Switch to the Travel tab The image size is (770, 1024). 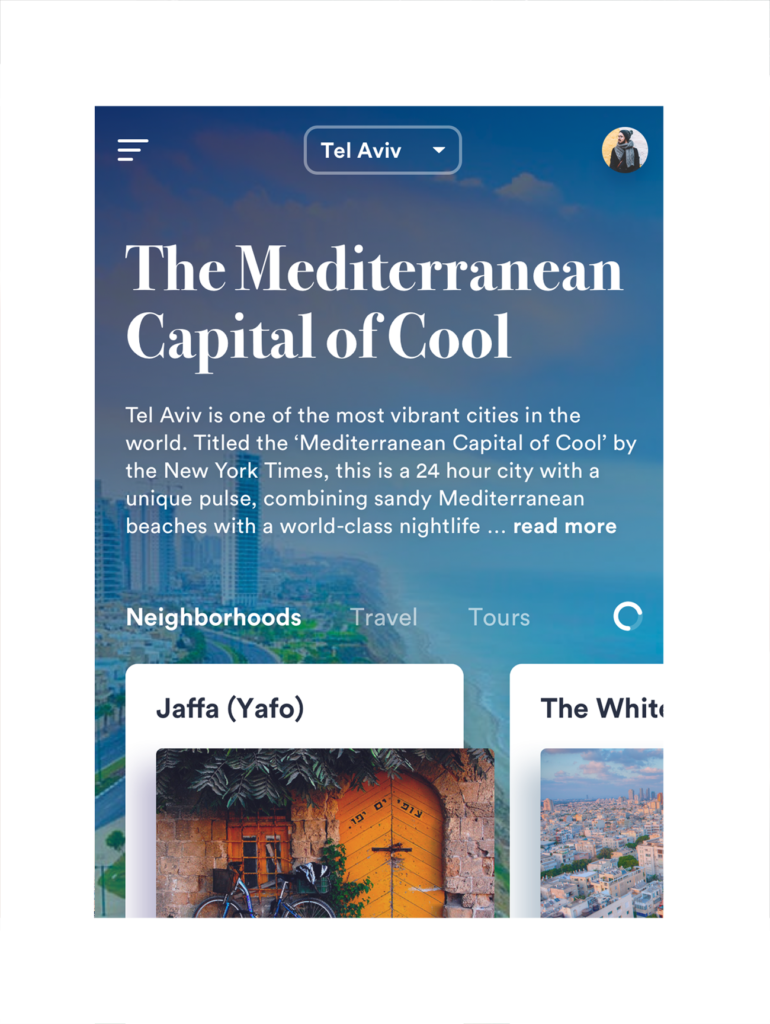point(383,617)
